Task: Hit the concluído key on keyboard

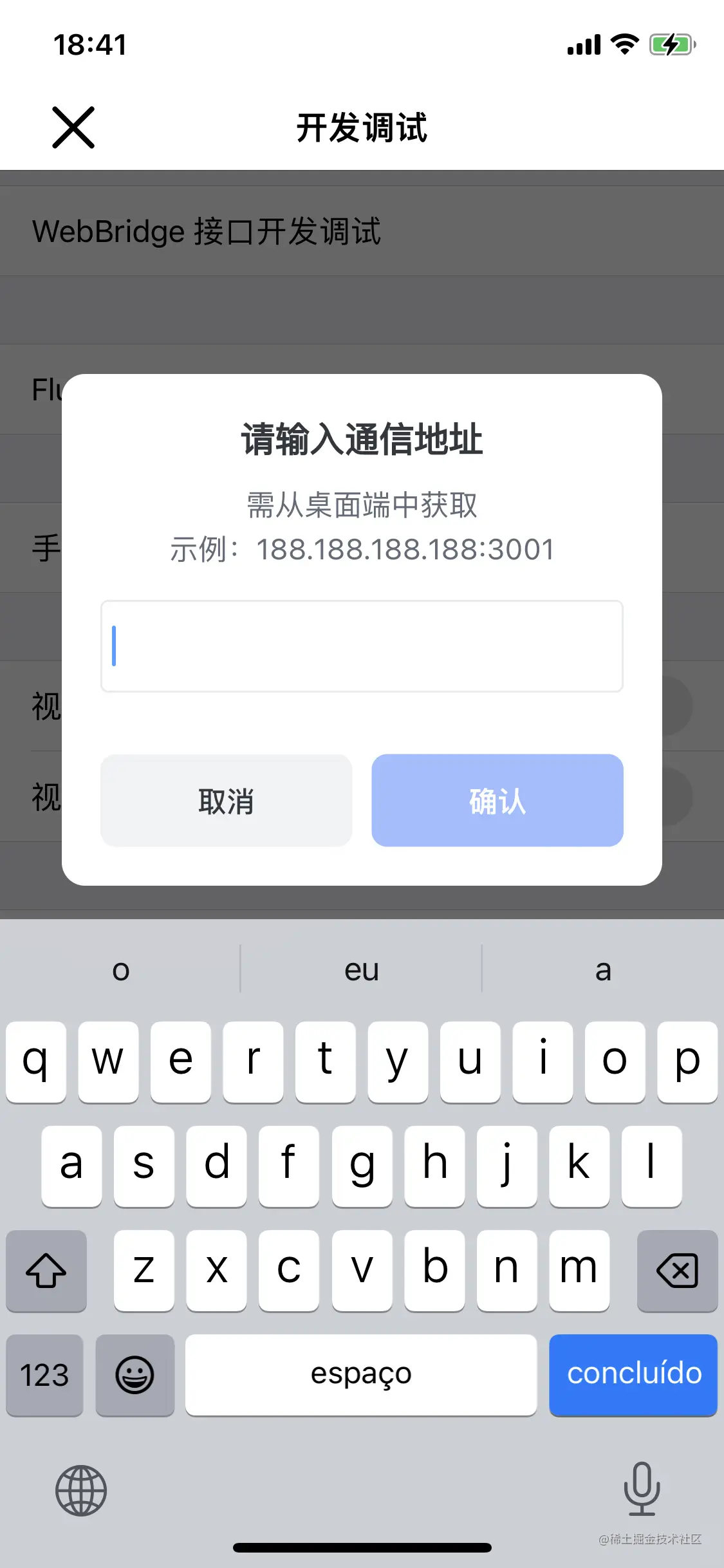Action: tap(633, 1374)
